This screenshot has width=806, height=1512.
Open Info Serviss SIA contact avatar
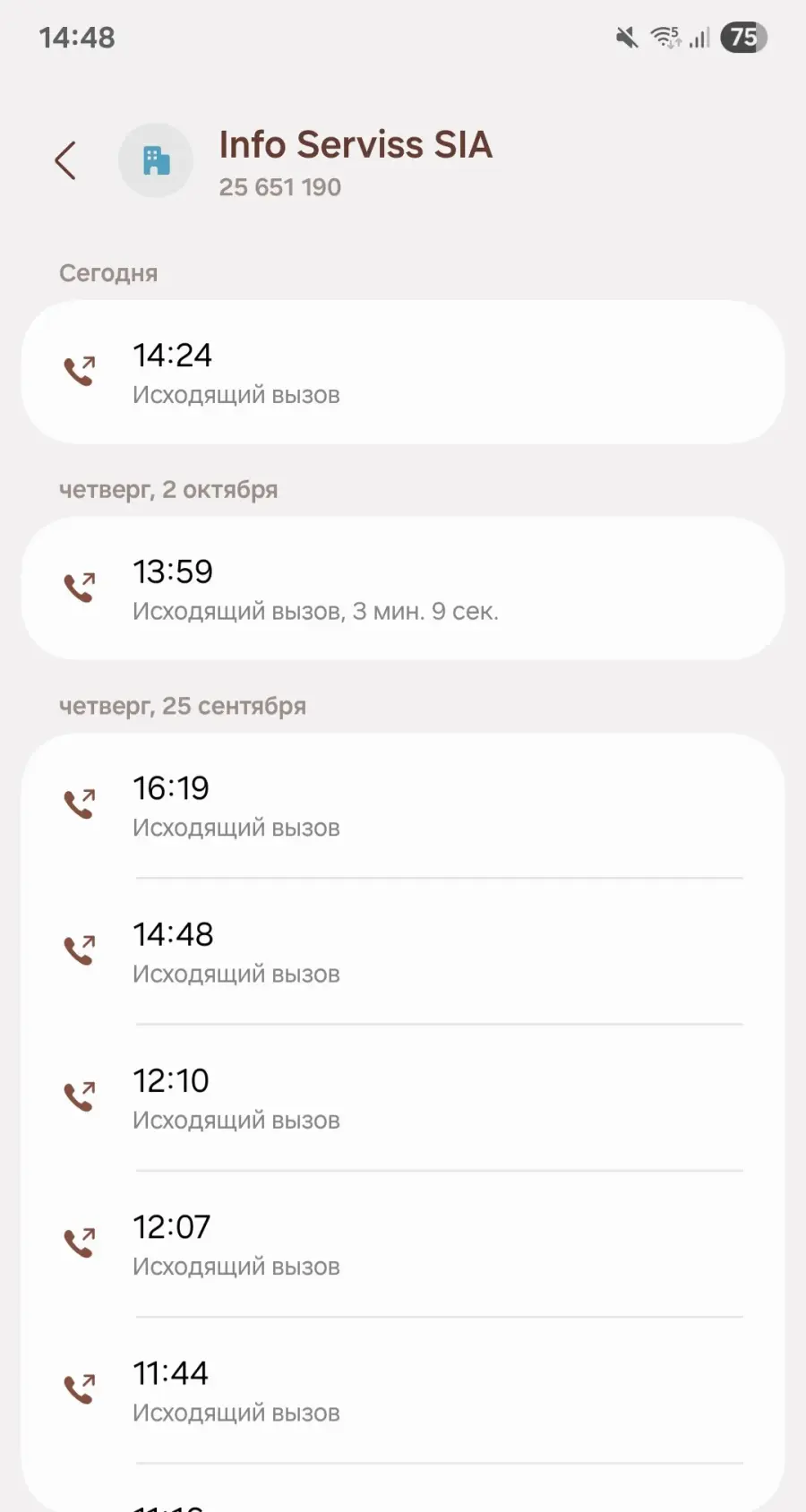(x=156, y=161)
